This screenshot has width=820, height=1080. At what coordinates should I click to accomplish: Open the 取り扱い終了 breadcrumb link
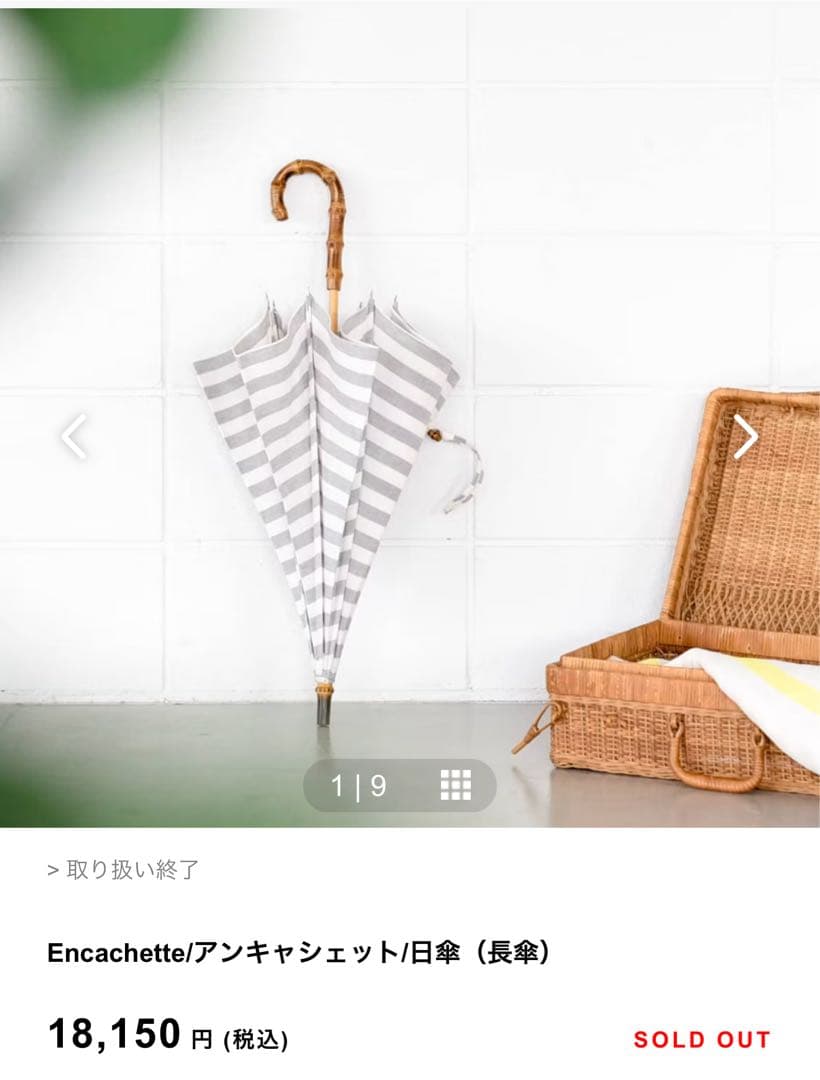click(x=132, y=870)
